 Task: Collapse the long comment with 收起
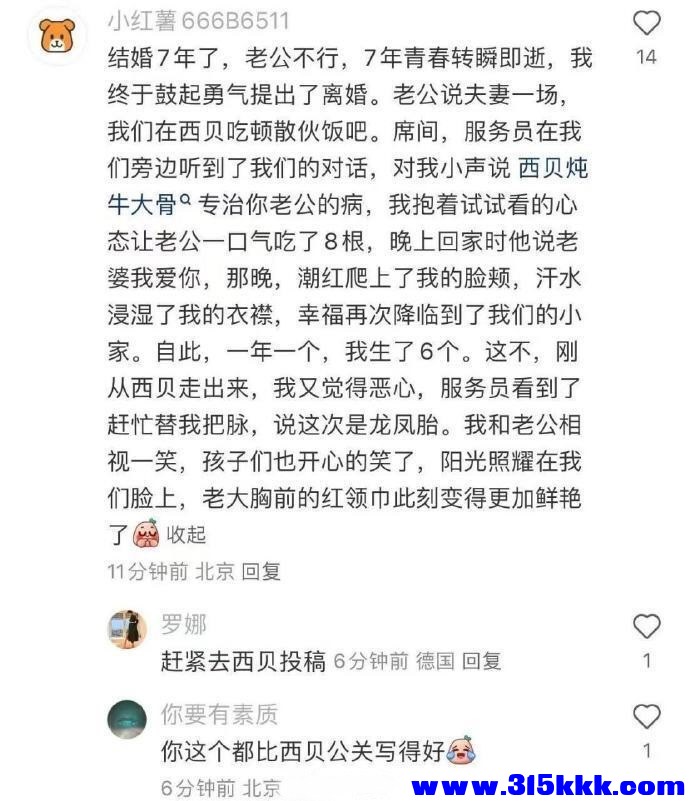pos(186,534)
